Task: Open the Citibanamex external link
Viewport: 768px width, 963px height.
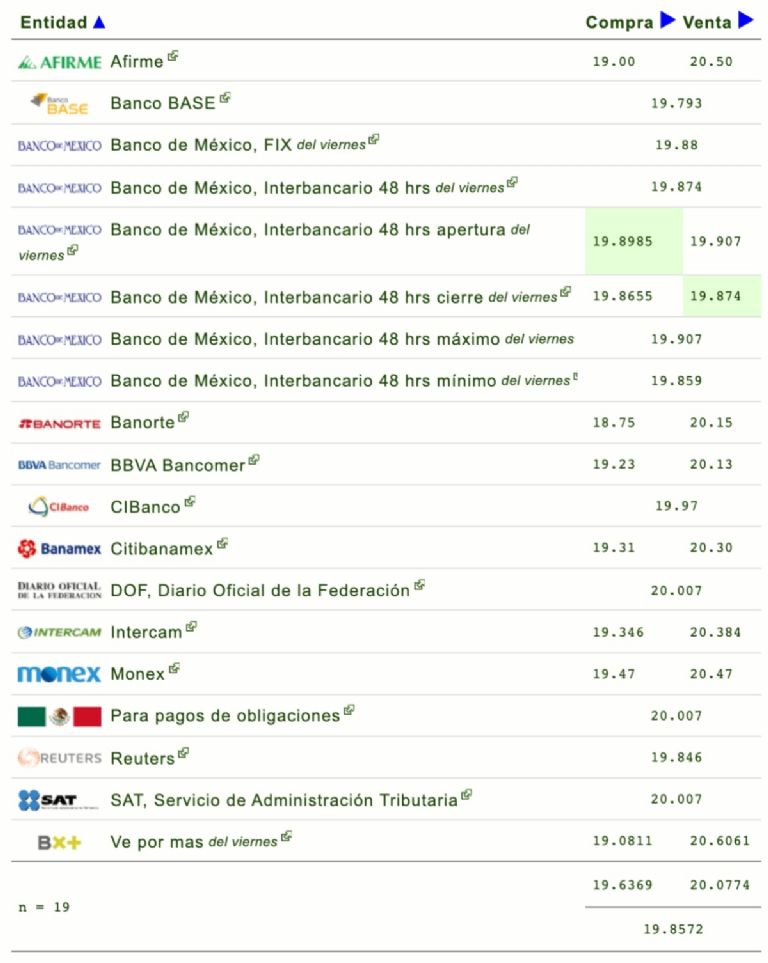Action: click(222, 544)
